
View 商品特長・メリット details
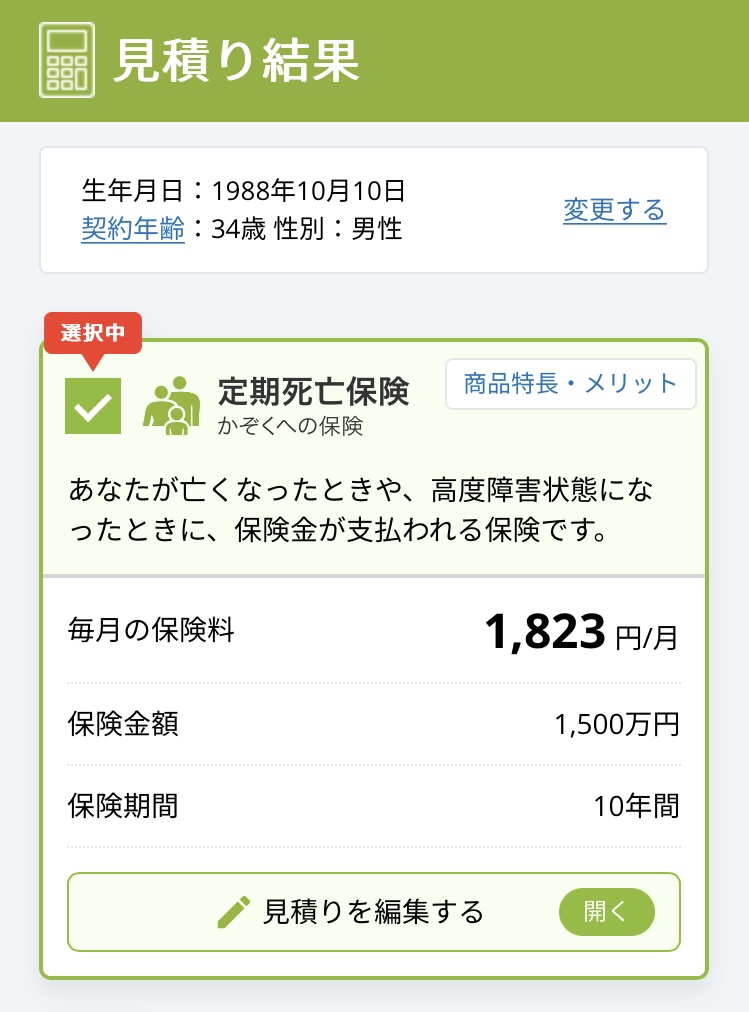570,384
